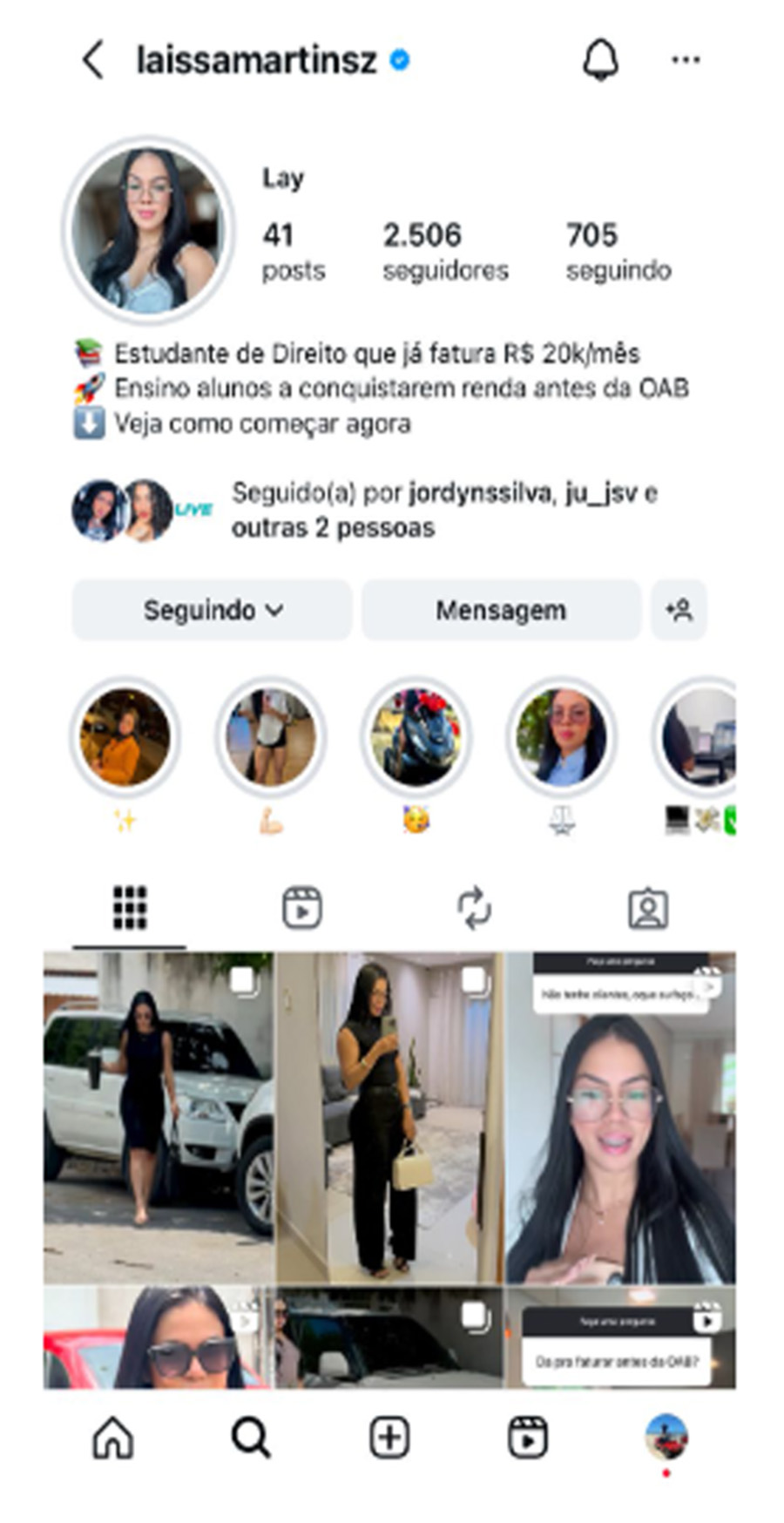
Task: View the 2.506 seguidores list
Action: (445, 251)
